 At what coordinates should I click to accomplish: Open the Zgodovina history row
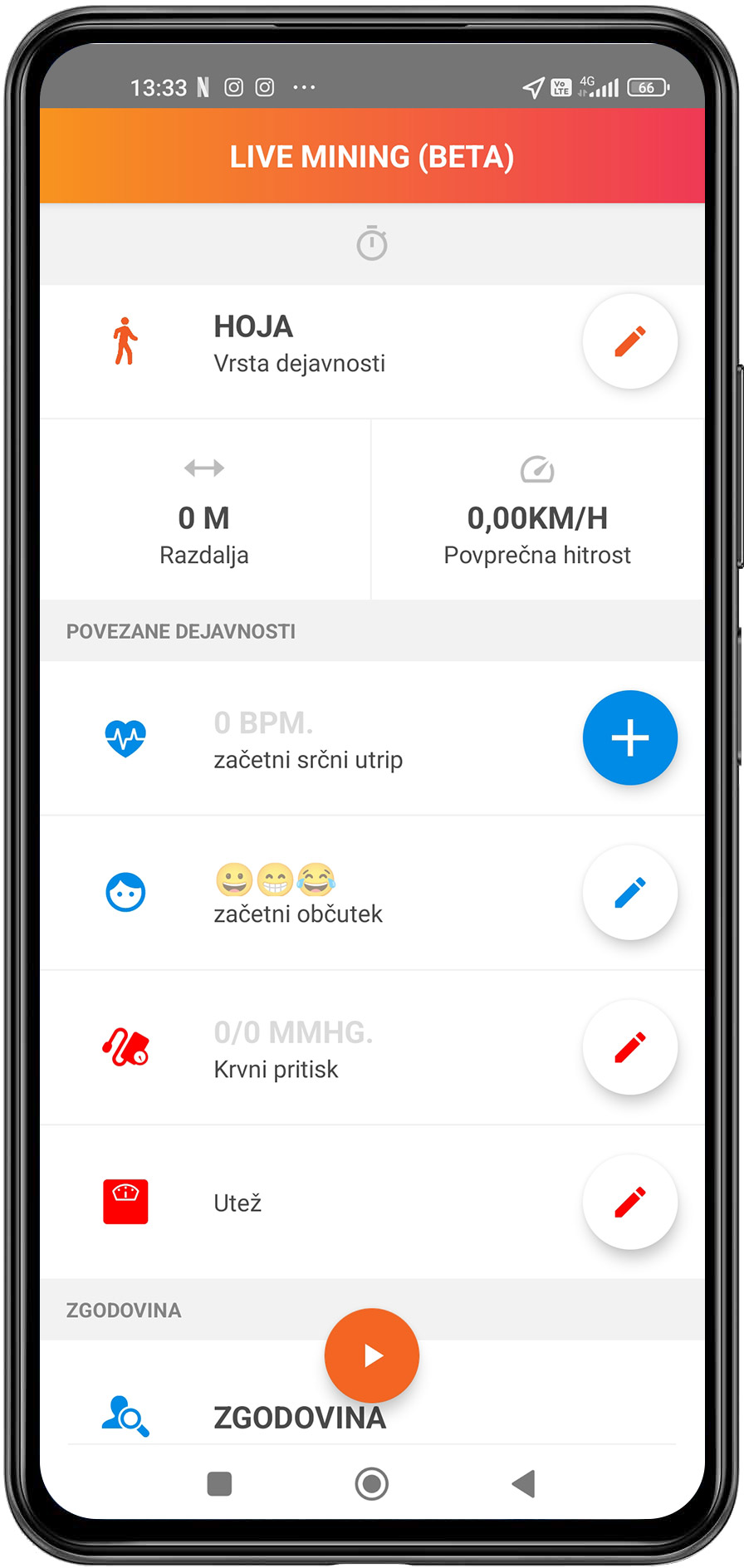[372, 1415]
